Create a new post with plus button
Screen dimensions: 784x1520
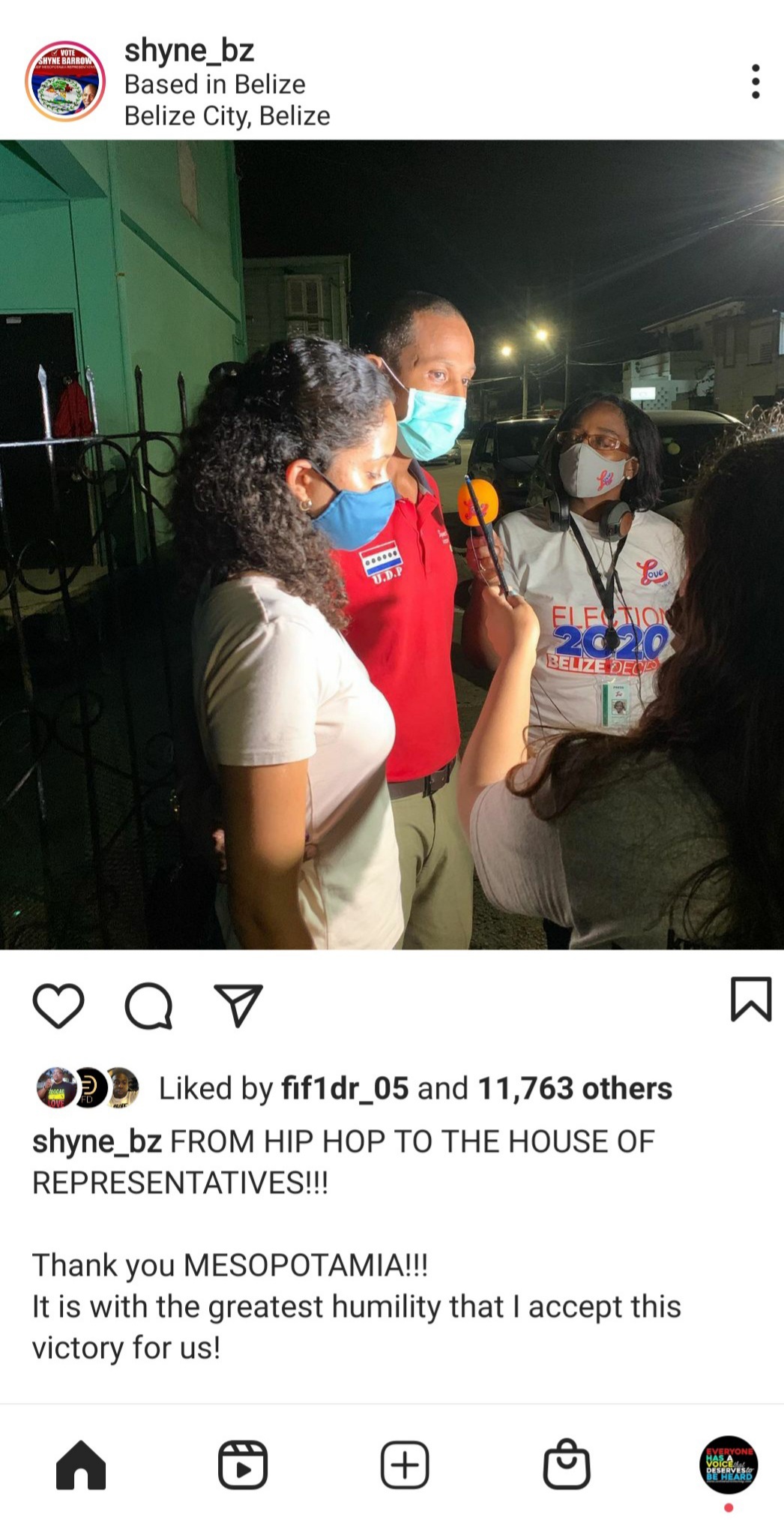click(405, 1465)
